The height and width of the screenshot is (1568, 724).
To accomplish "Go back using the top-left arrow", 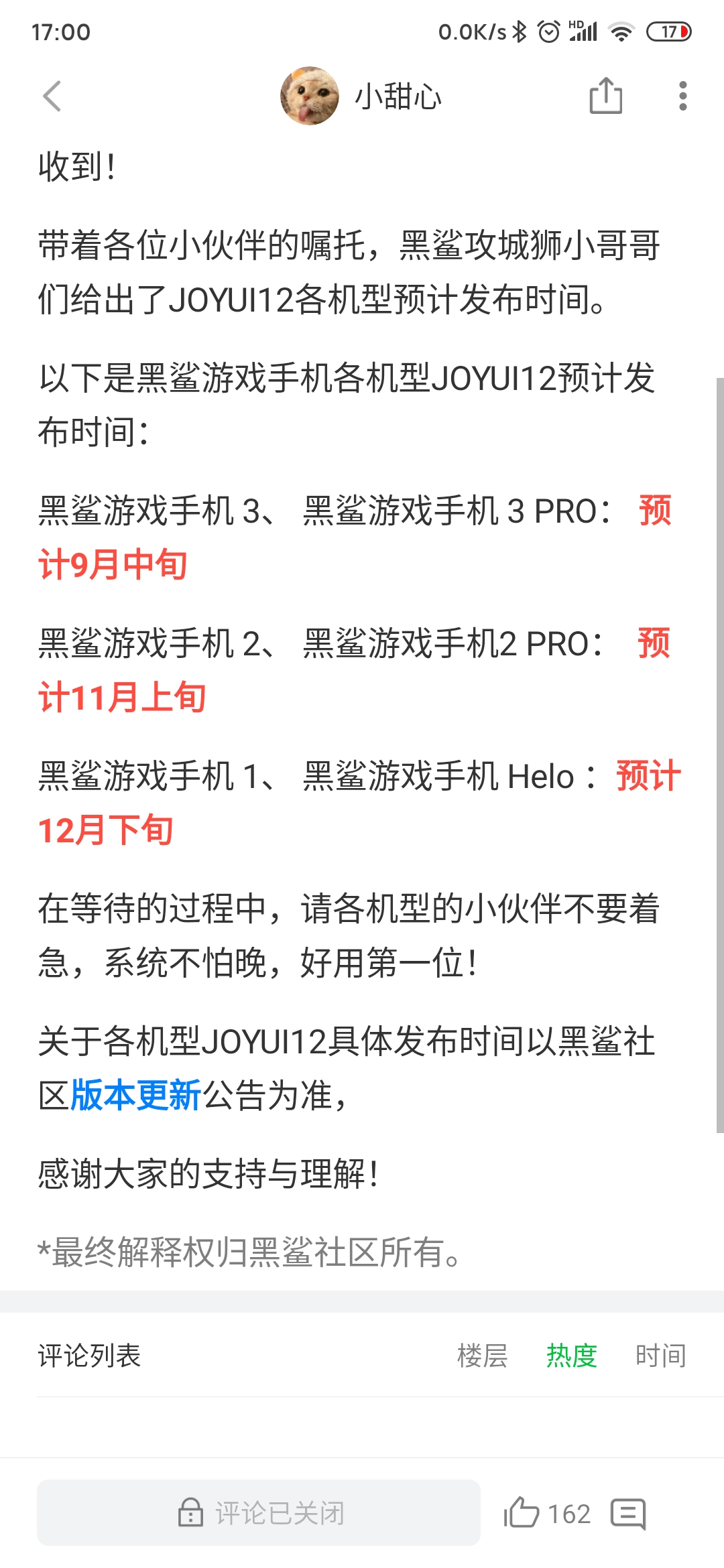I will pos(52,96).
